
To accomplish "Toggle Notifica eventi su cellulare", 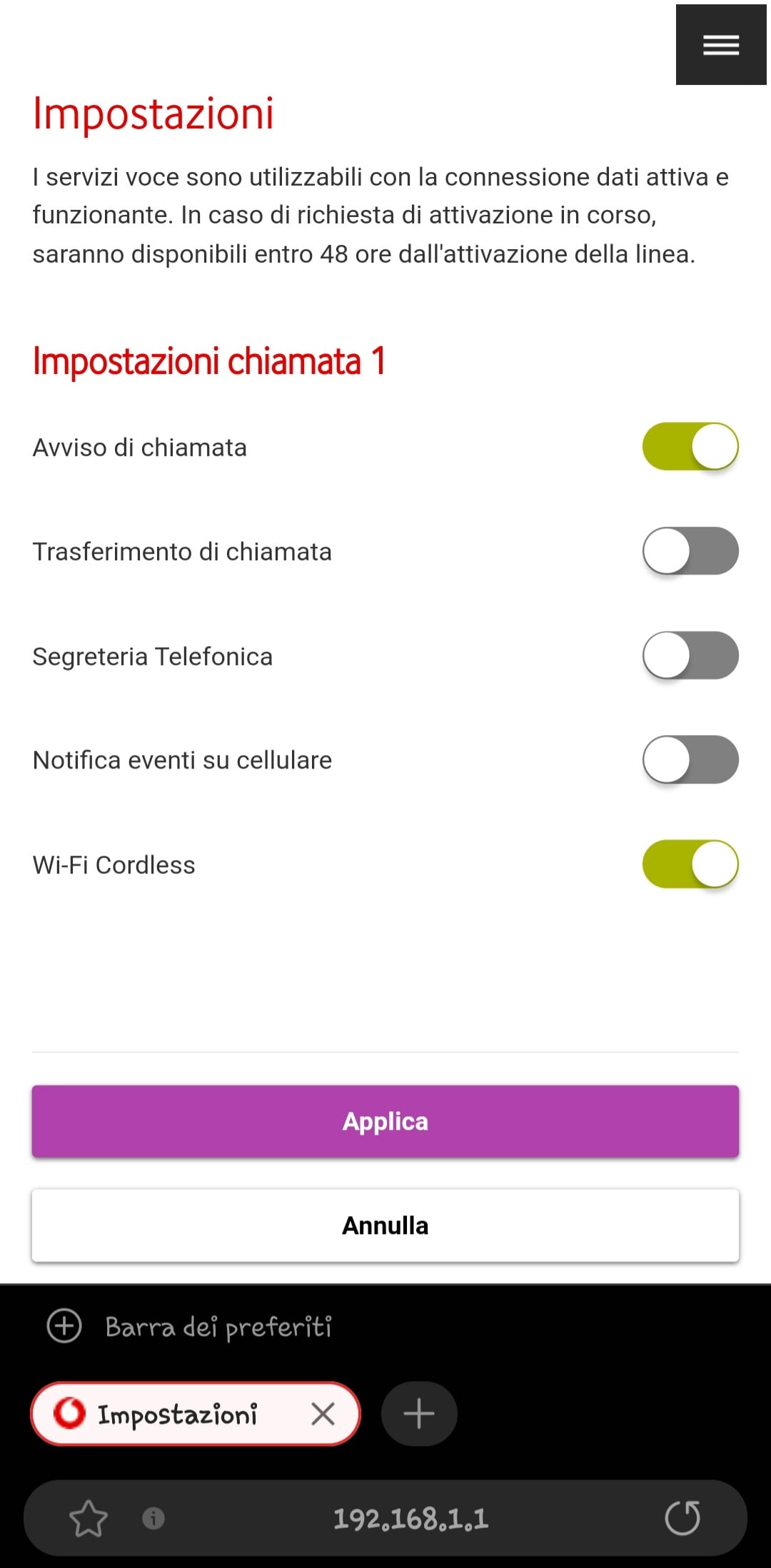I will point(690,759).
